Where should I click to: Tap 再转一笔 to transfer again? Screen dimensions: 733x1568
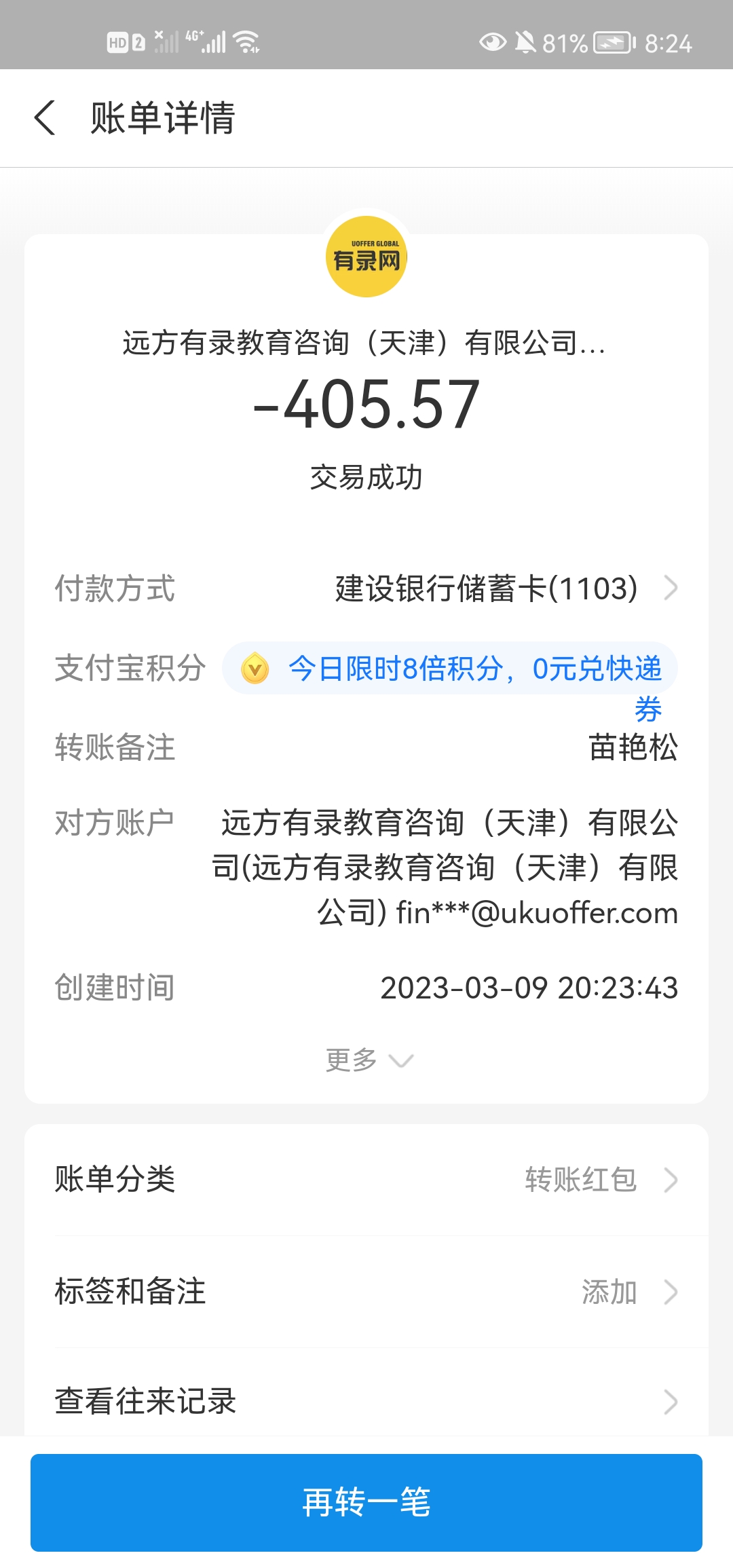[366, 1503]
